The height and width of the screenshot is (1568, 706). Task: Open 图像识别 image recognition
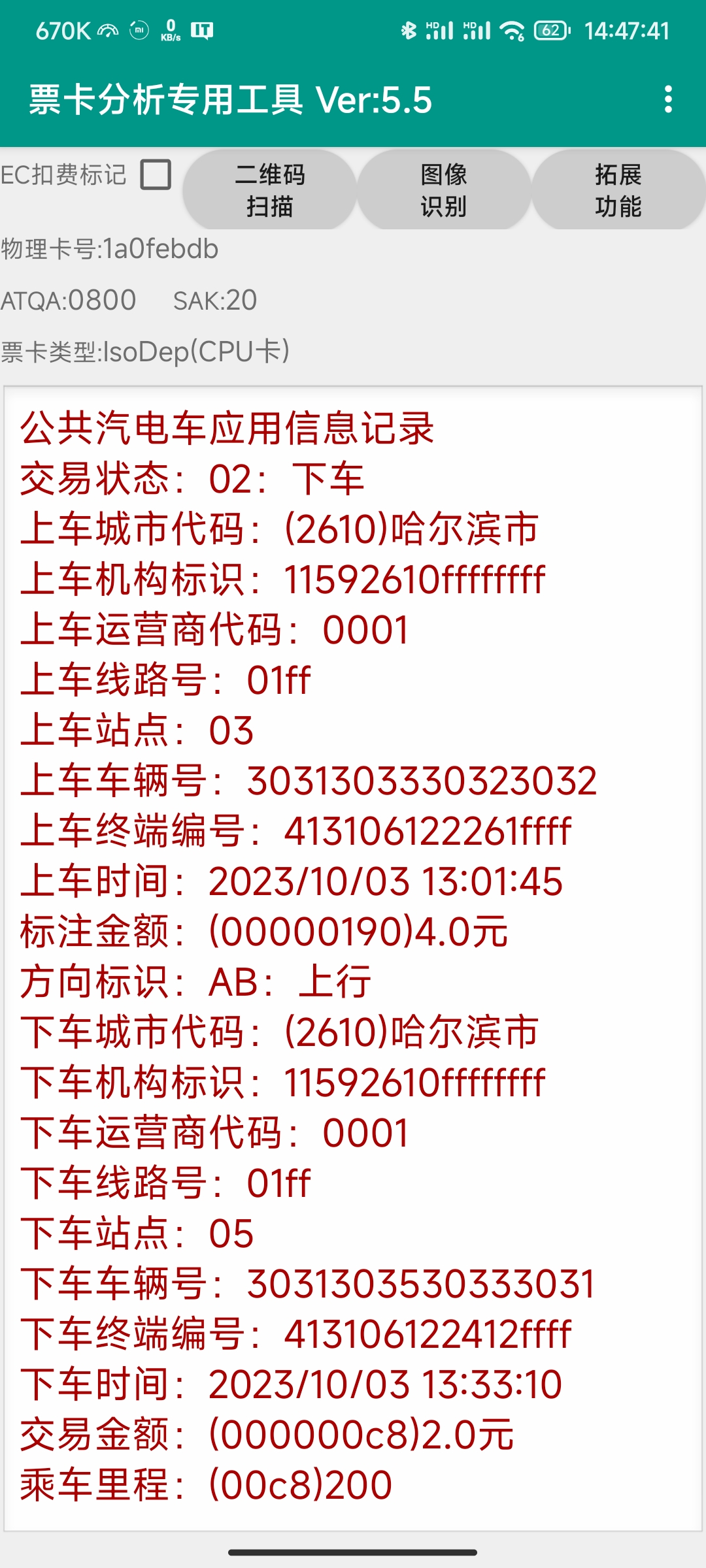coord(444,190)
